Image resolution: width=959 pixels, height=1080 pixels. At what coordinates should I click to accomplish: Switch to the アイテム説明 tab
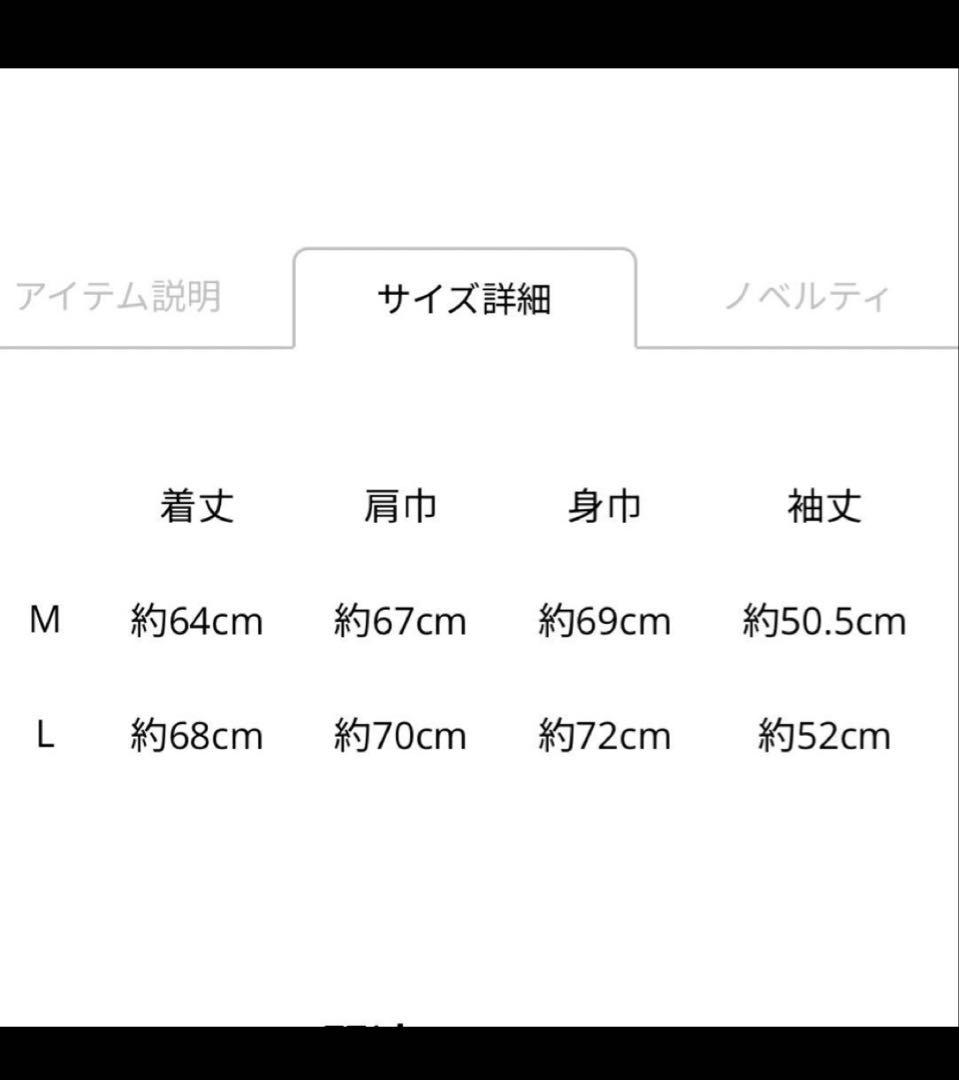tap(120, 295)
